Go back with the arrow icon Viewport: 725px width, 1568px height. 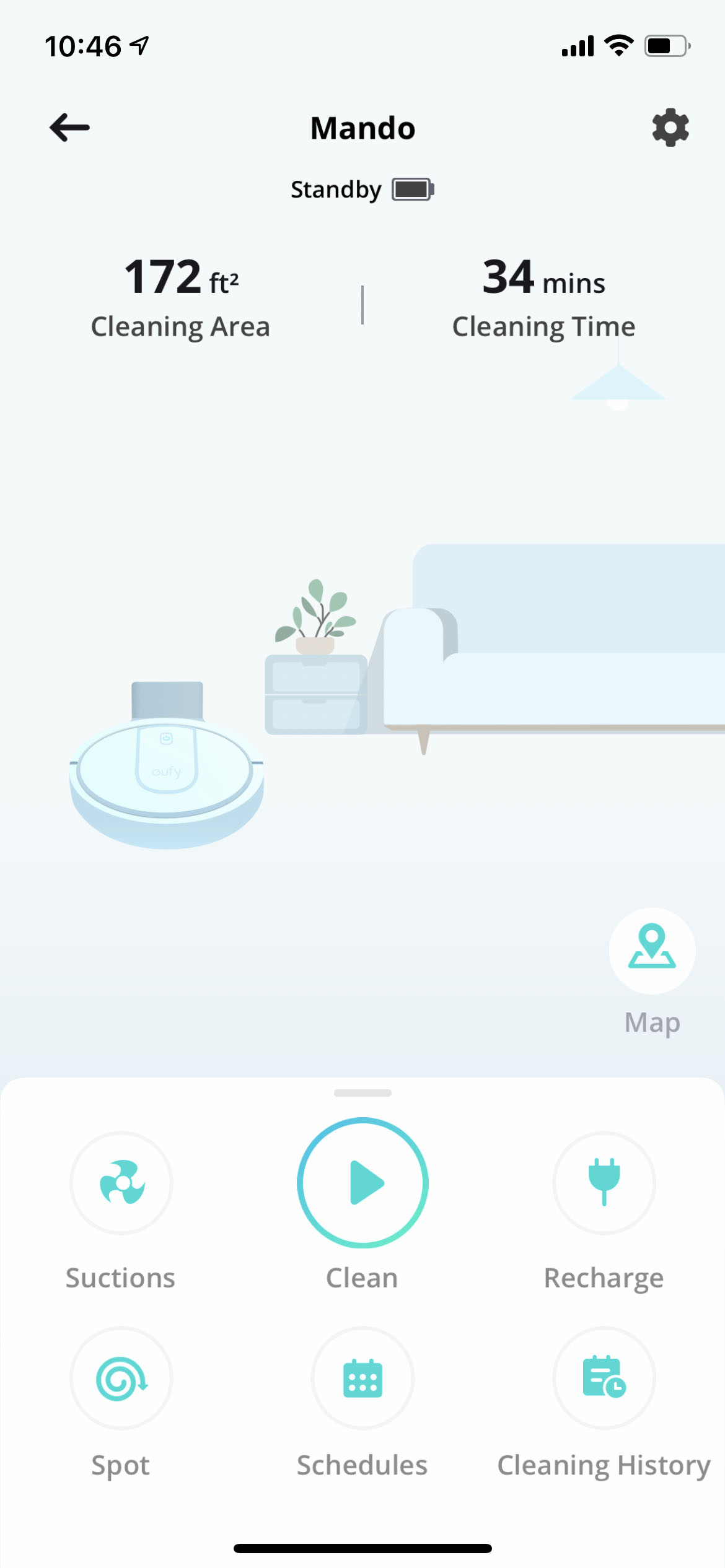69,128
